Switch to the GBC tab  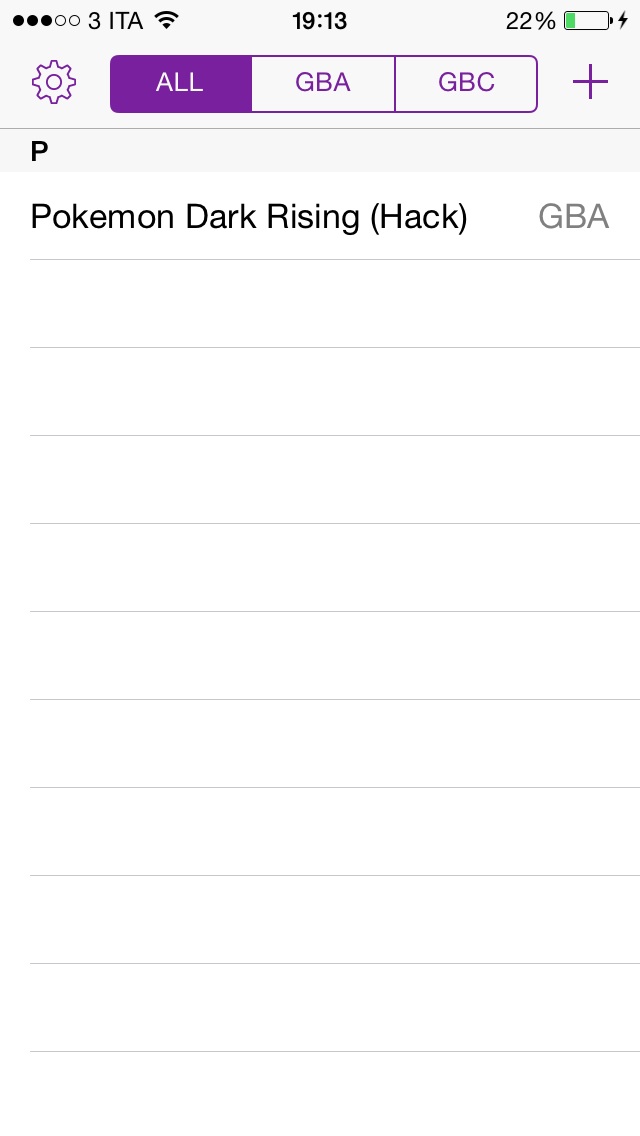pos(466,83)
